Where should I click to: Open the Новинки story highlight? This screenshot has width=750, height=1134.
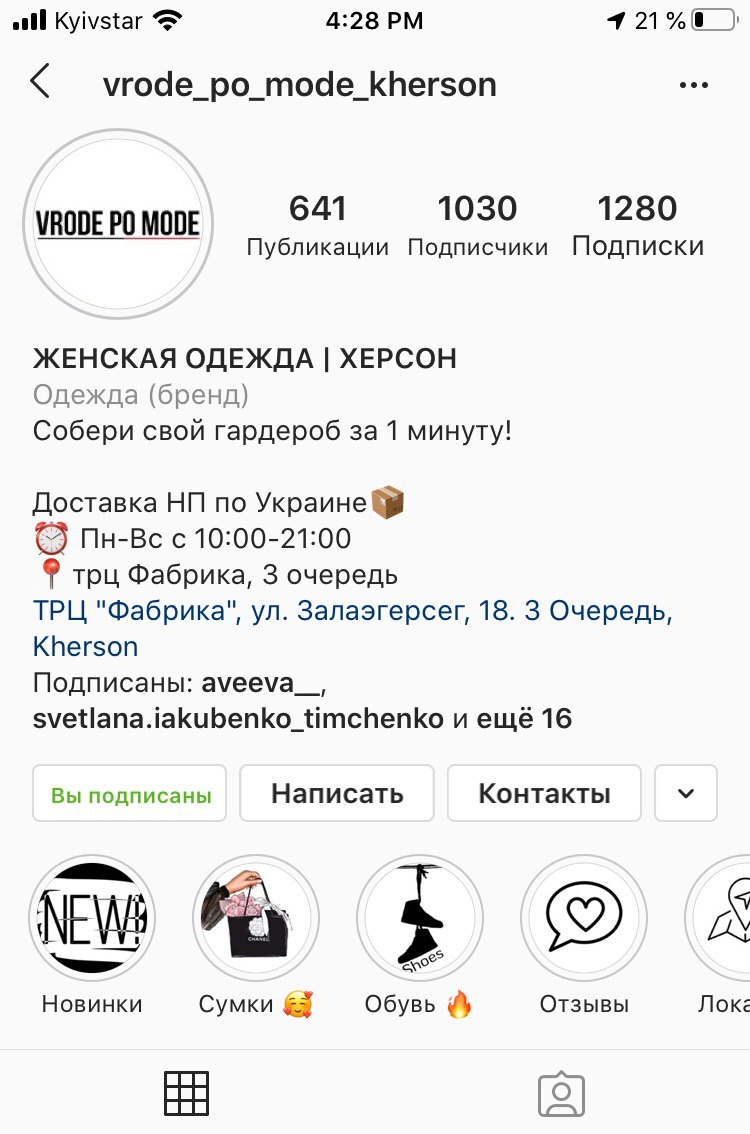click(x=92, y=918)
